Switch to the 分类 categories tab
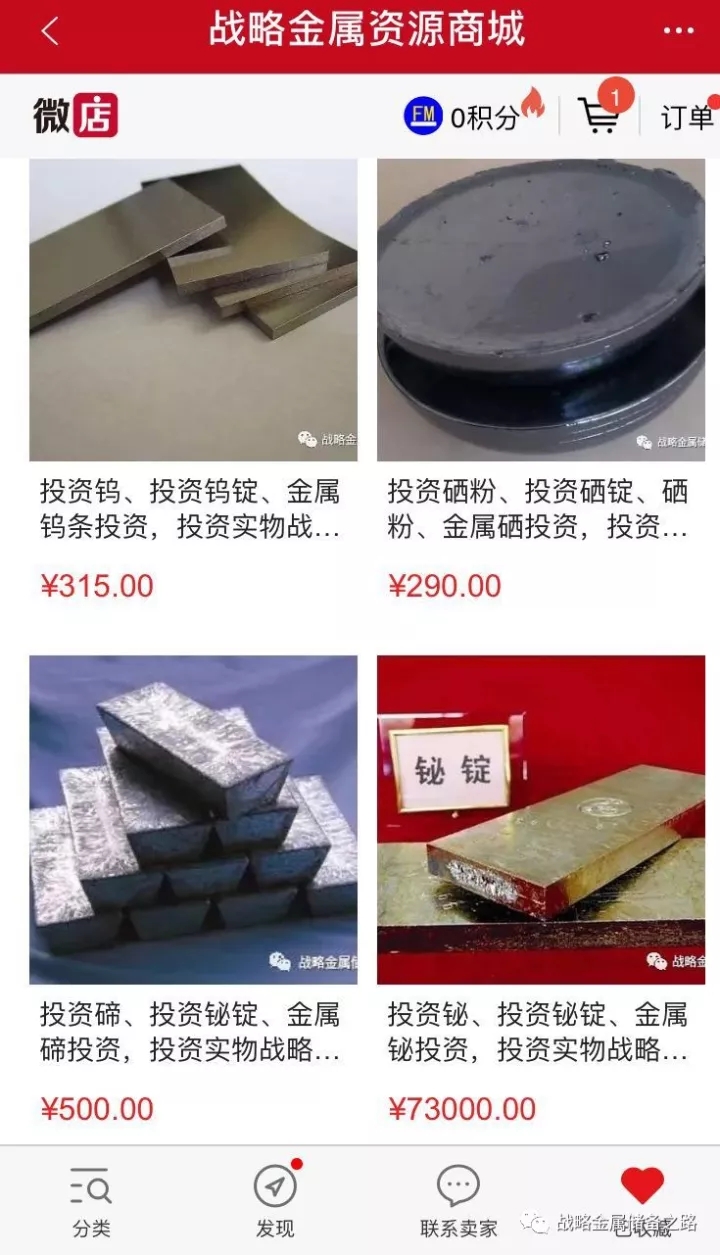The width and height of the screenshot is (720, 1255). click(91, 1200)
